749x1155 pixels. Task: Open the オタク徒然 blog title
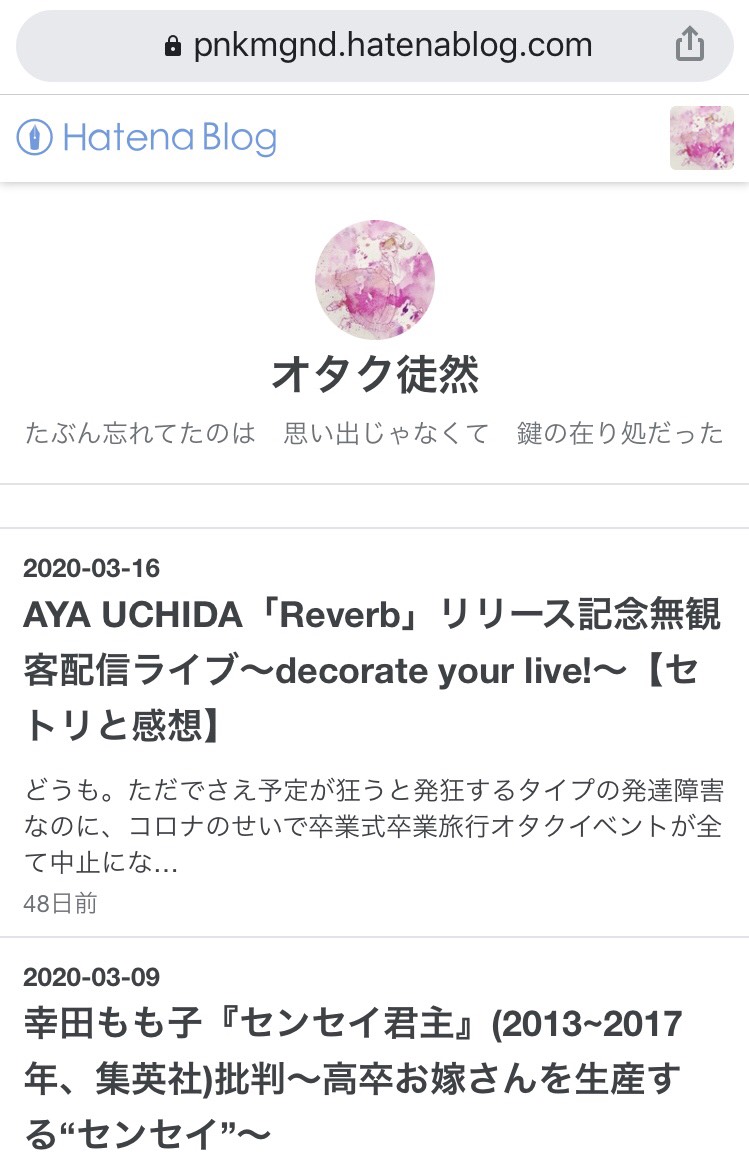tap(375, 374)
